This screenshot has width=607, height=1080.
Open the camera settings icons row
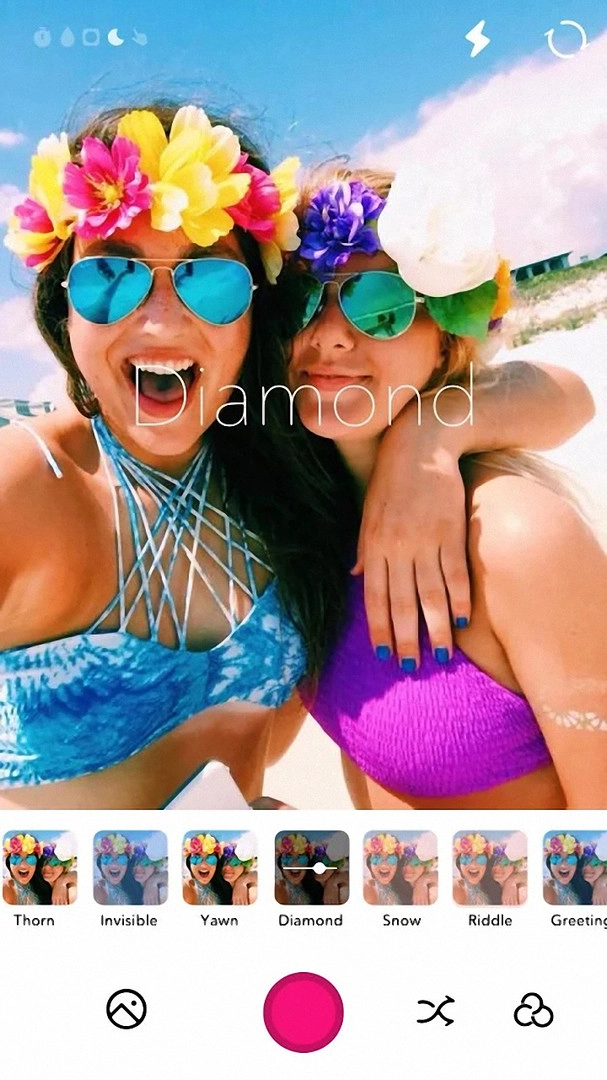pos(91,38)
